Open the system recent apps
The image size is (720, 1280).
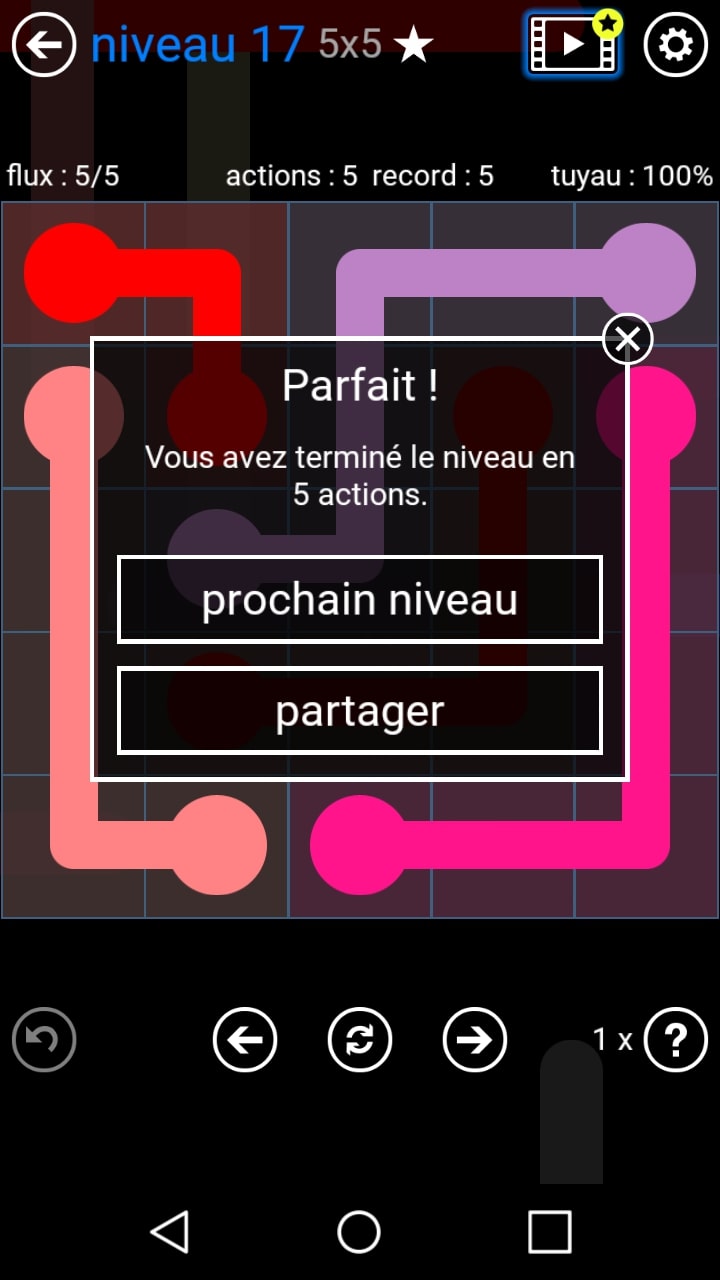click(x=549, y=1231)
